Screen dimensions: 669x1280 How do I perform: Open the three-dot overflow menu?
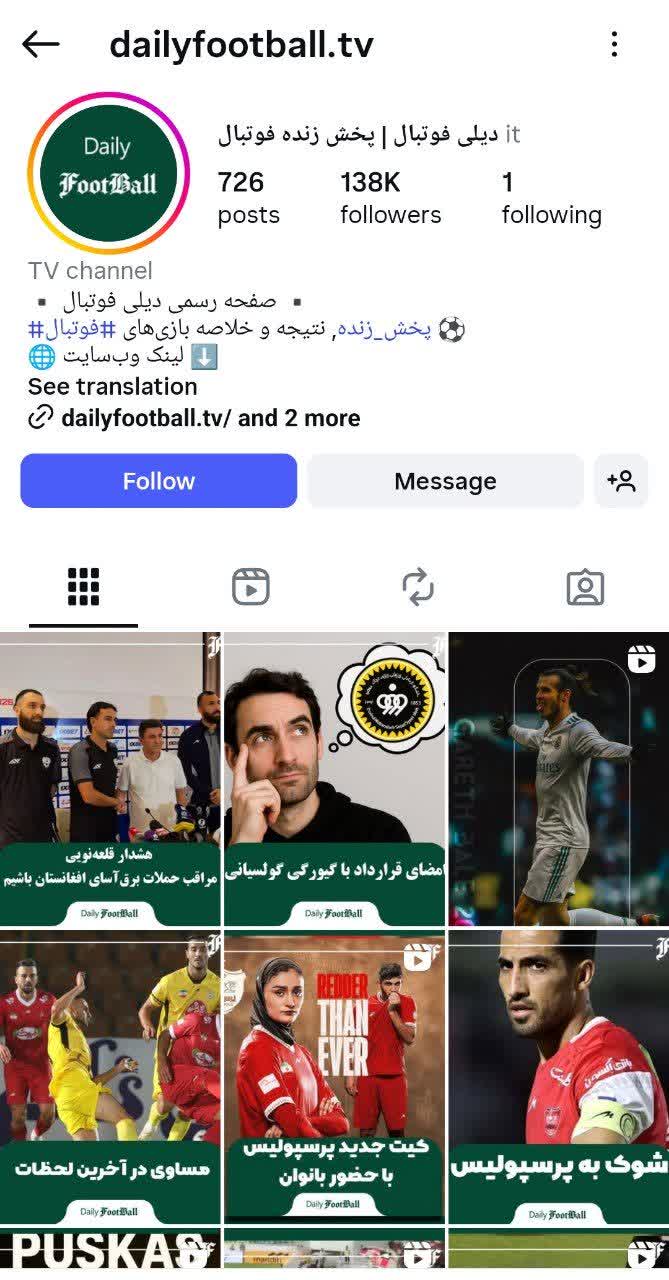tap(614, 44)
